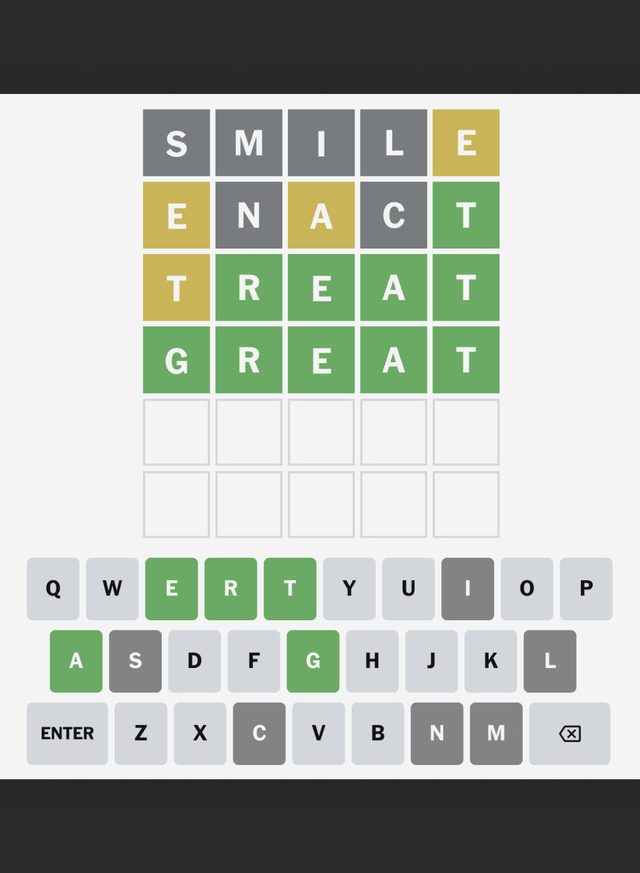Choose the D key
This screenshot has width=640, height=873.
click(194, 661)
